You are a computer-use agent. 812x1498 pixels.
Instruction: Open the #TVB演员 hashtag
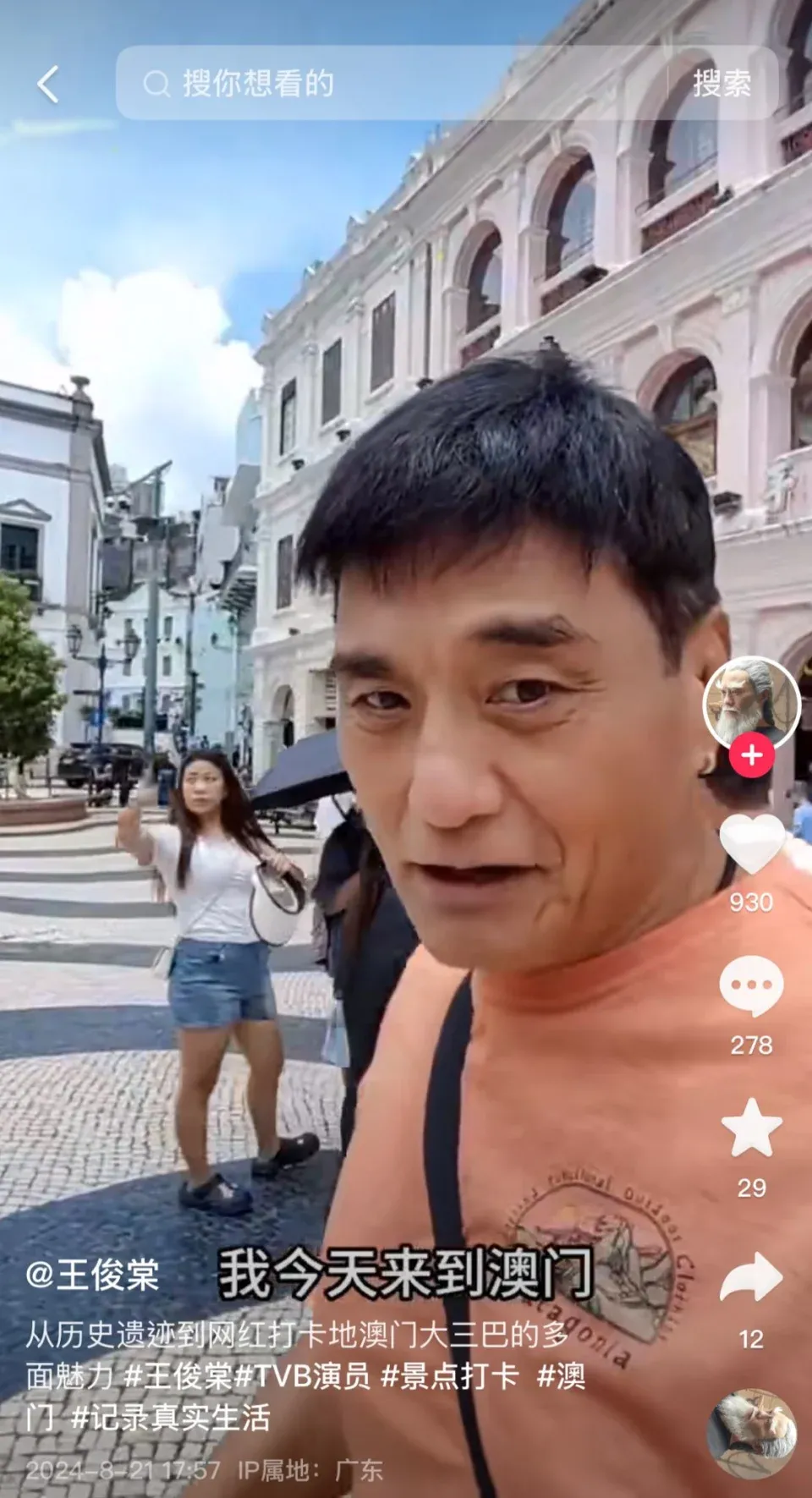(302, 1376)
